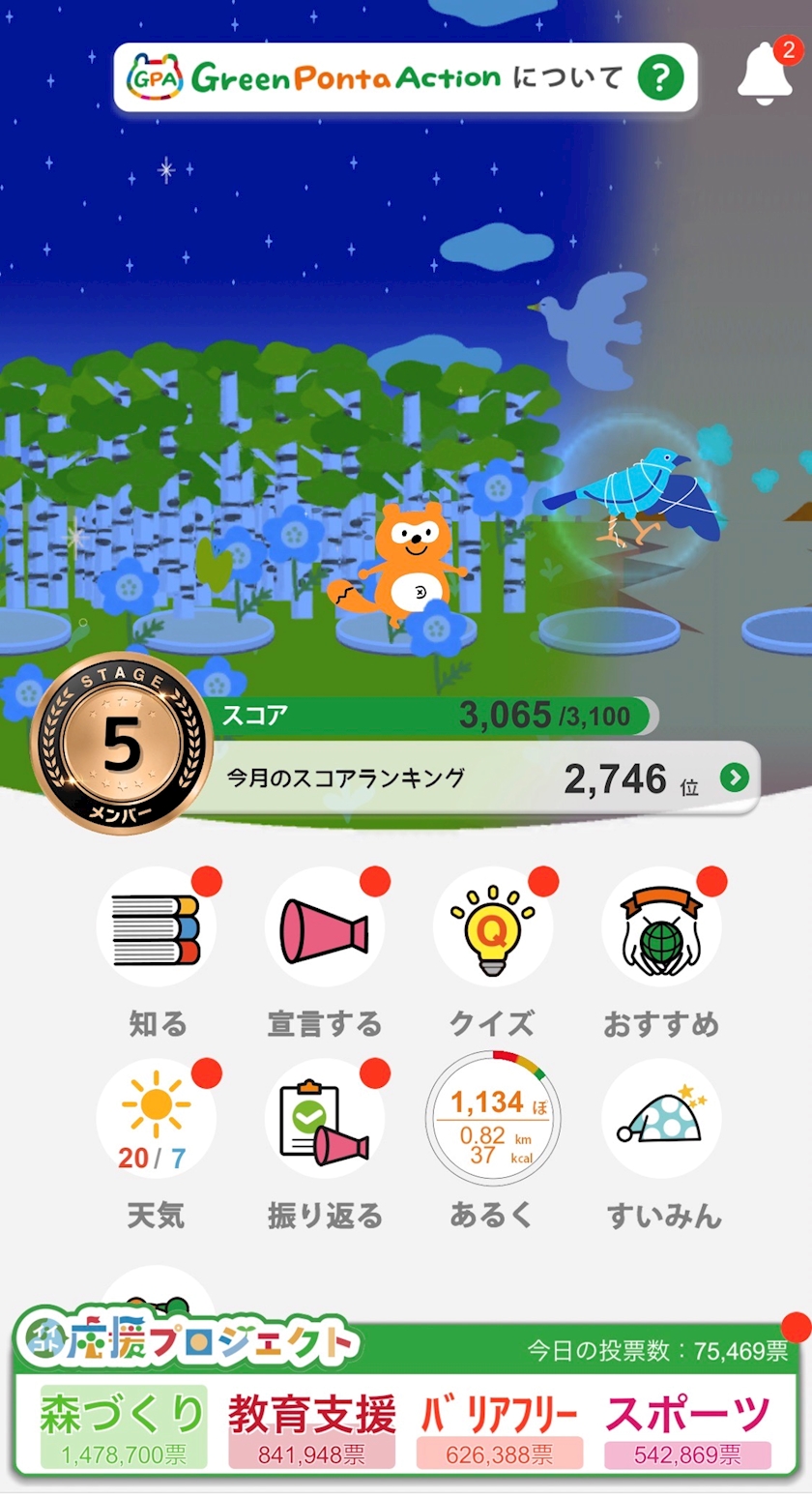This screenshot has width=812, height=1497.
Task: Open the Green Ponta Action について help banner
Action: (x=405, y=77)
